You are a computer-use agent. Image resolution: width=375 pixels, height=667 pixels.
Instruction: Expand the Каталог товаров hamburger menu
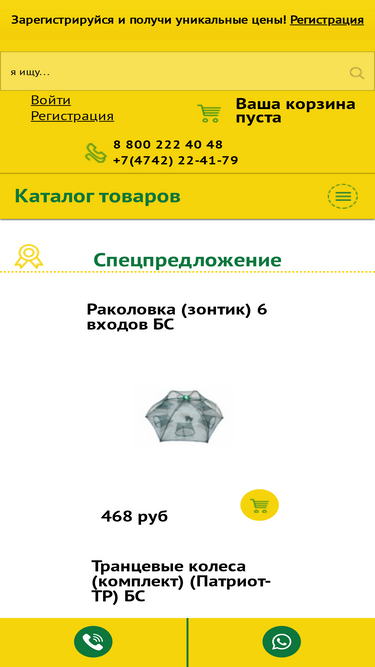pyautogui.click(x=343, y=196)
